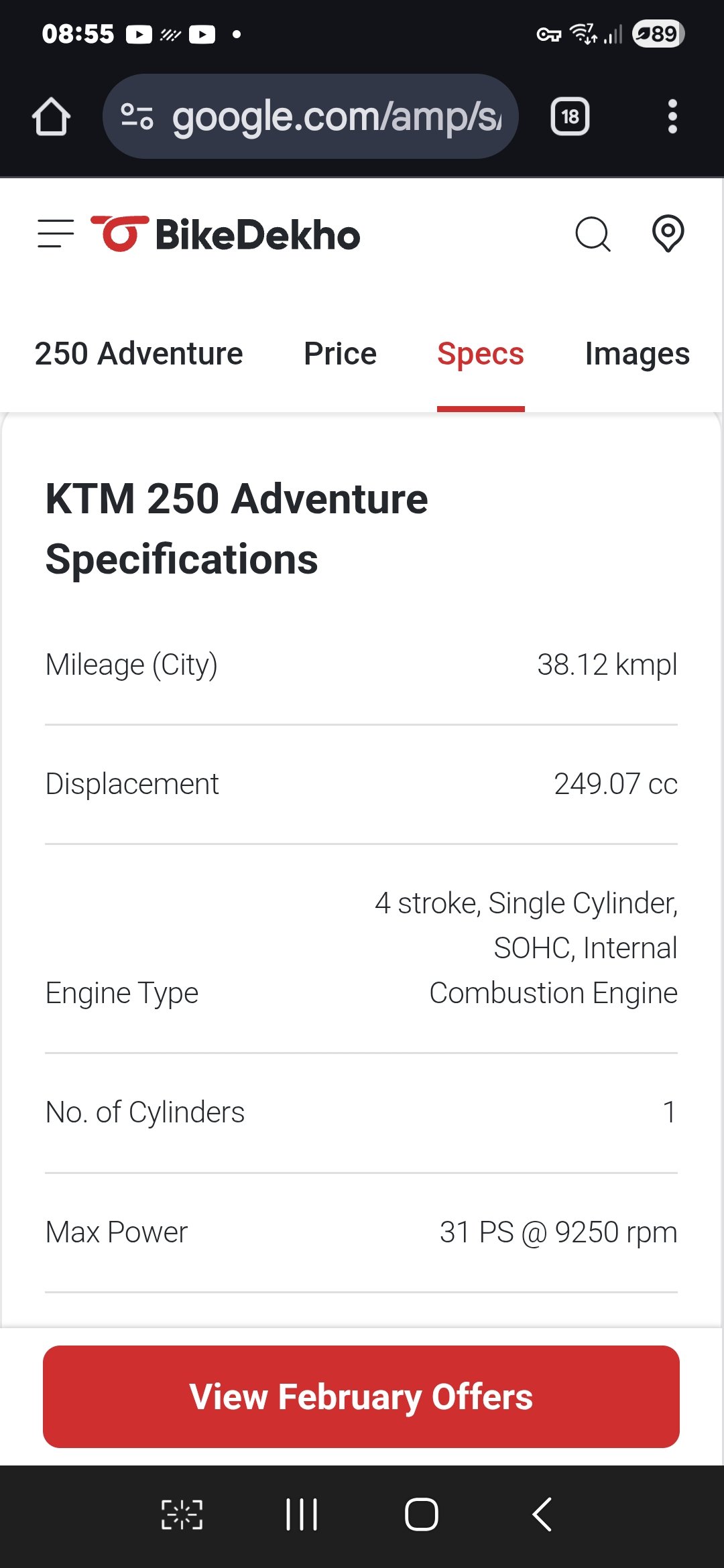Switch to the 250 Adventure tab
The width and height of the screenshot is (724, 1568).
[139, 354]
